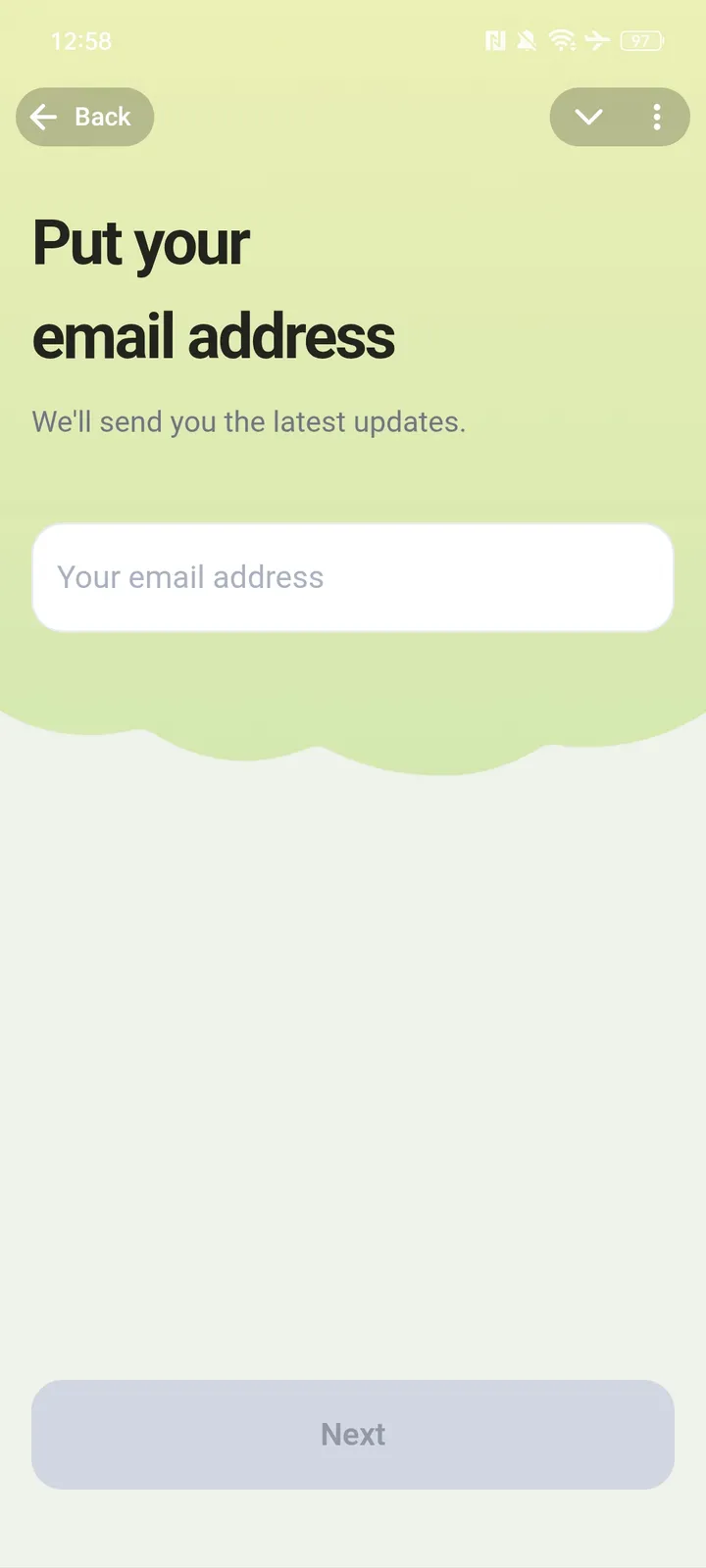Tap the "Put your email address" heading
This screenshot has width=706, height=1568.
(213, 289)
